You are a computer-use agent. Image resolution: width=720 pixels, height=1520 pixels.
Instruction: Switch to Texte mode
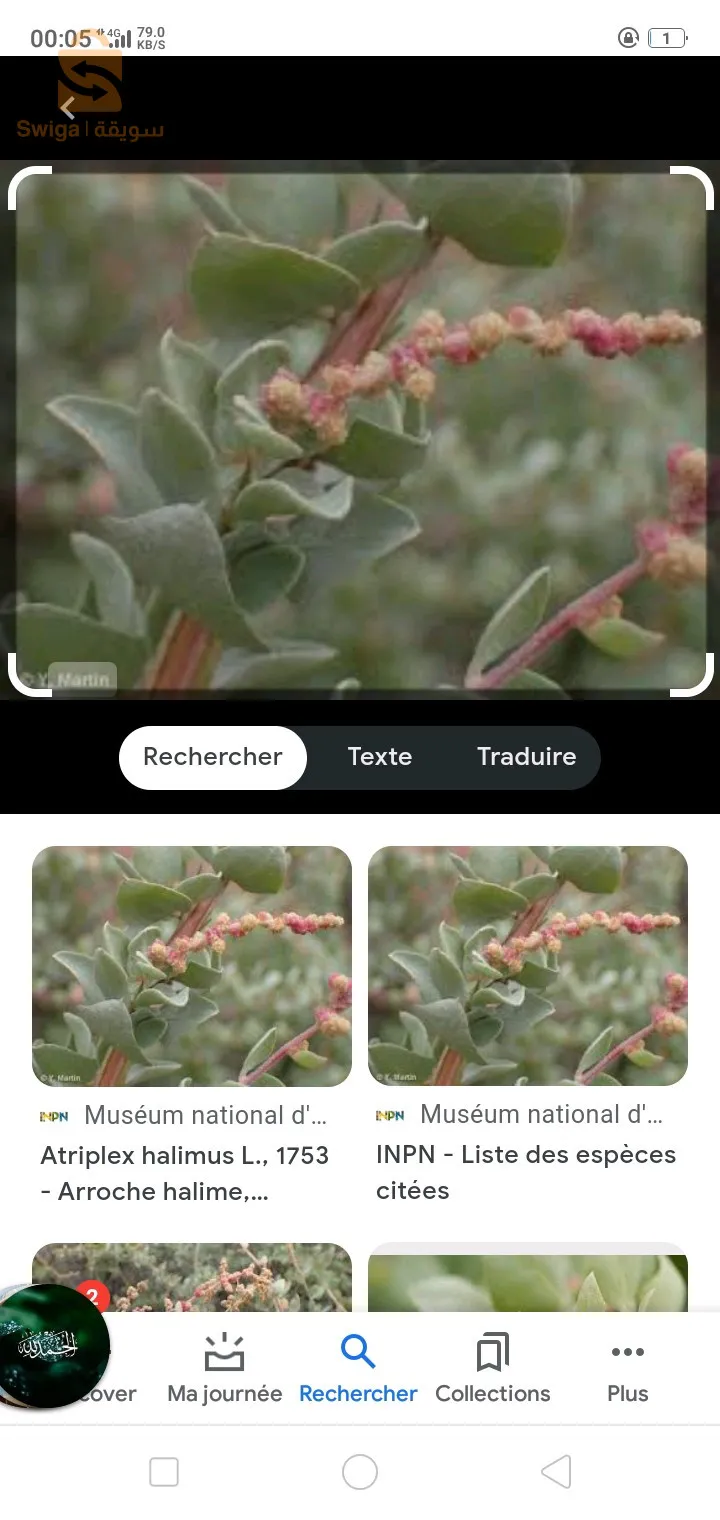point(380,757)
